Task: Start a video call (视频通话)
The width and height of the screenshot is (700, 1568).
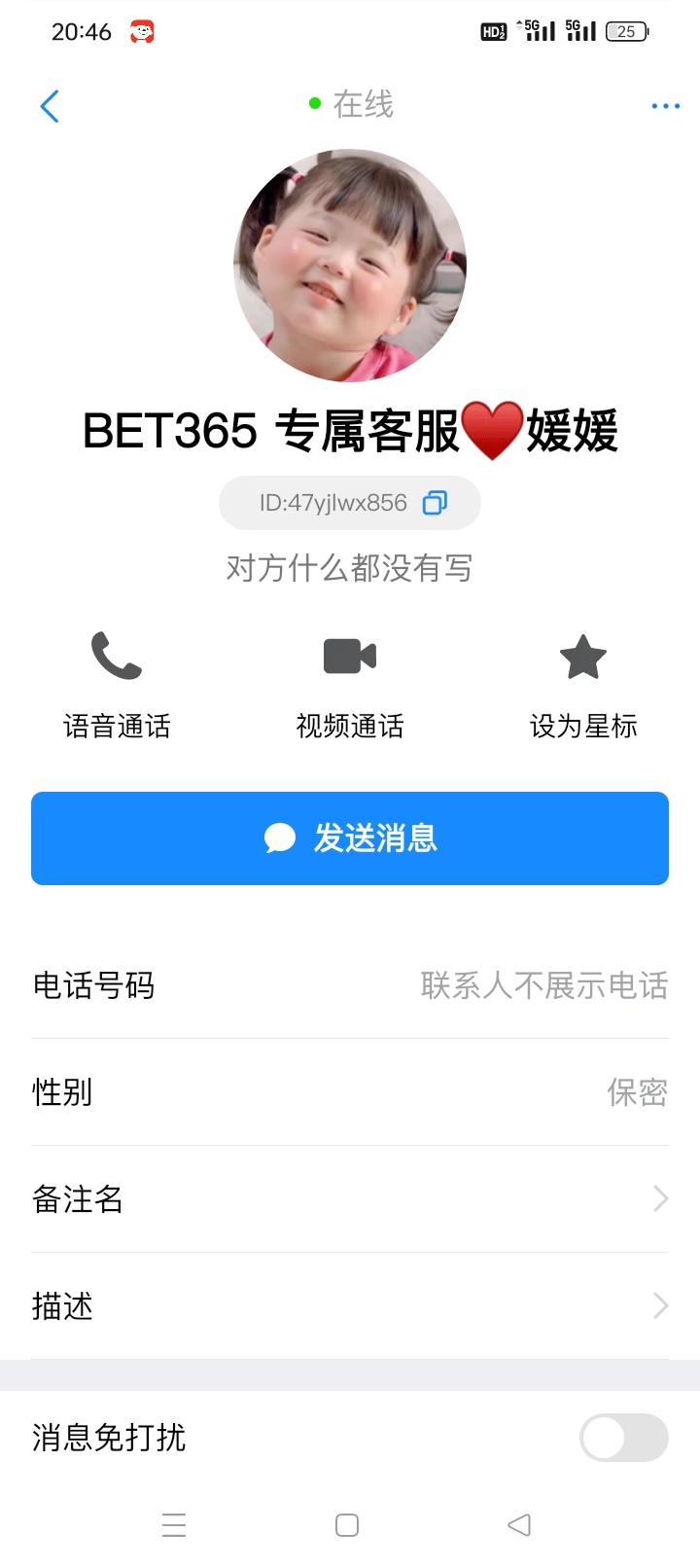Action: [350, 681]
